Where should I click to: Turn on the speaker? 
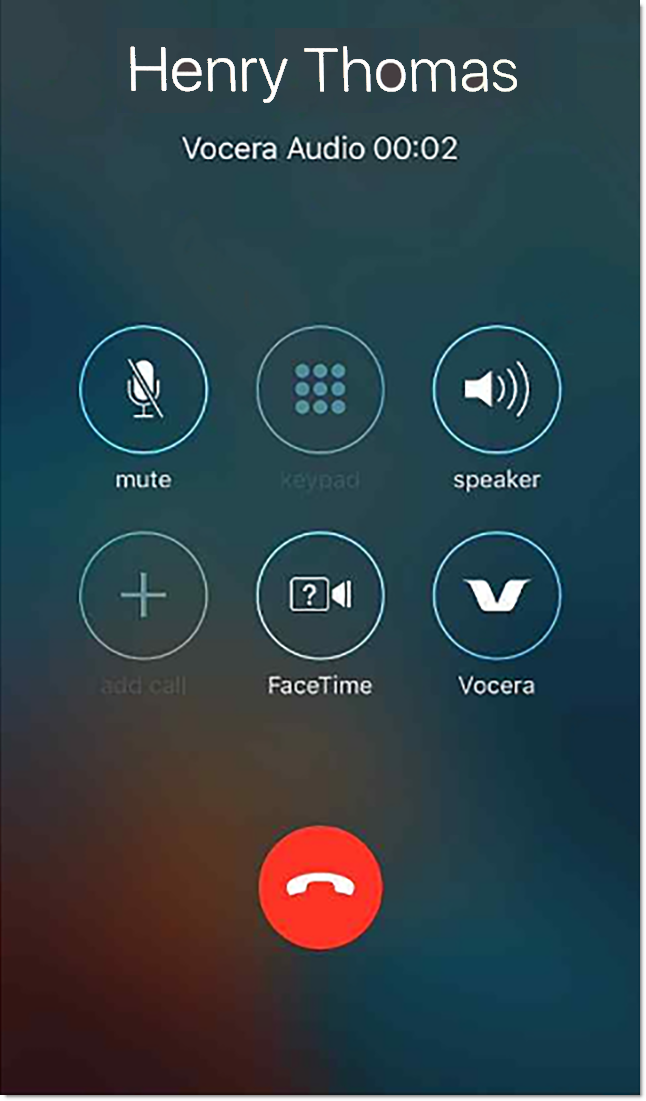pyautogui.click(x=496, y=389)
